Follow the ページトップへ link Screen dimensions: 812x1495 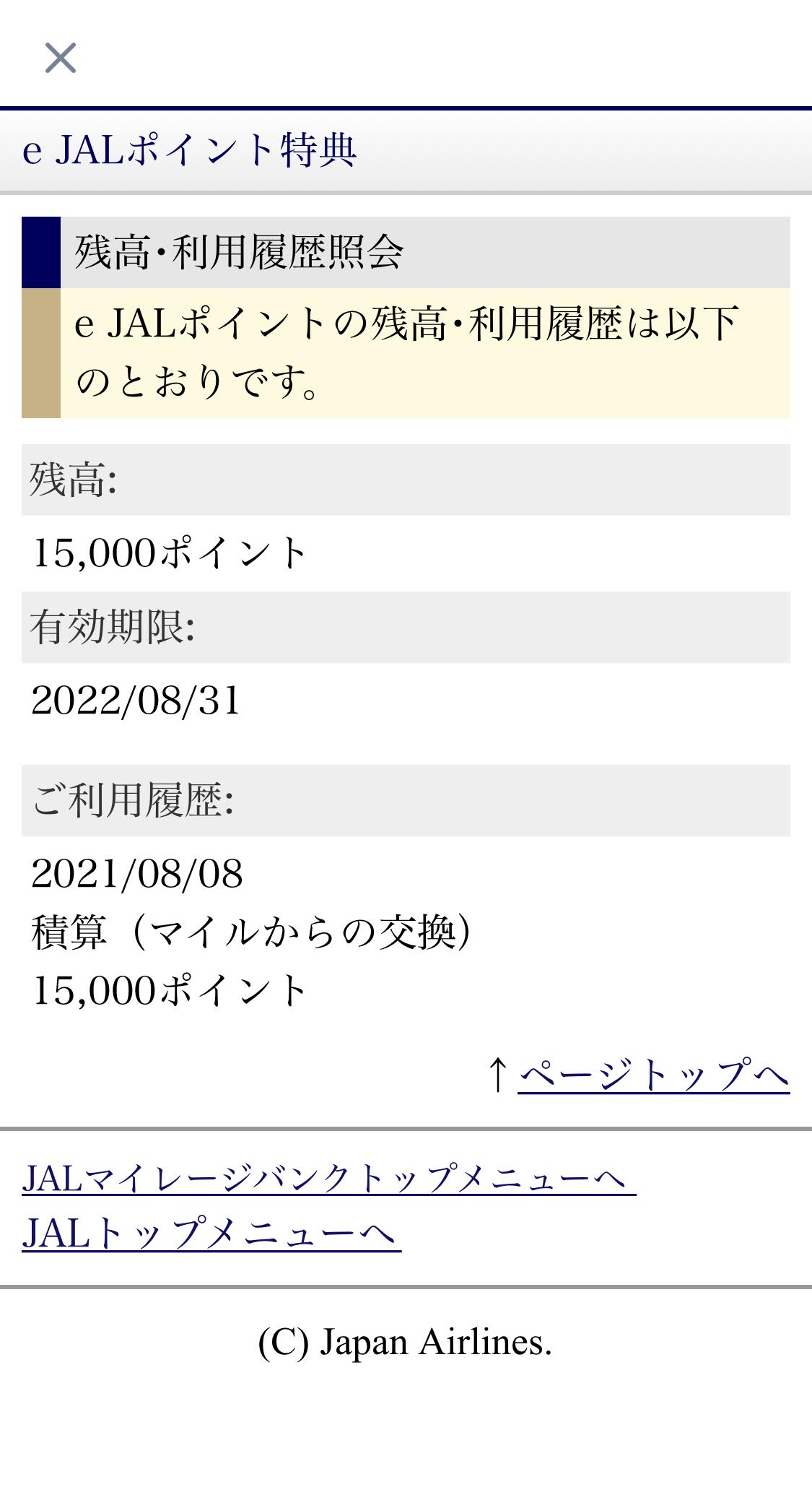(x=653, y=1075)
